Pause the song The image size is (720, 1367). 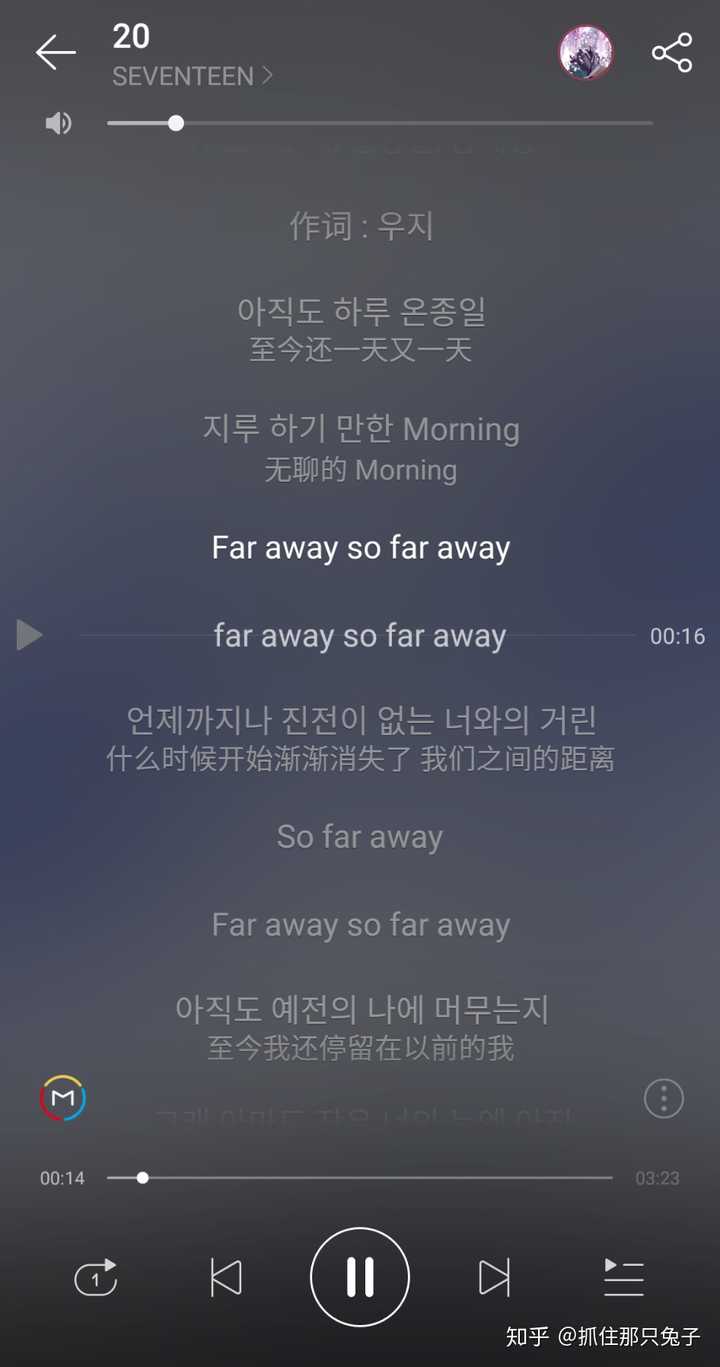tap(360, 1277)
